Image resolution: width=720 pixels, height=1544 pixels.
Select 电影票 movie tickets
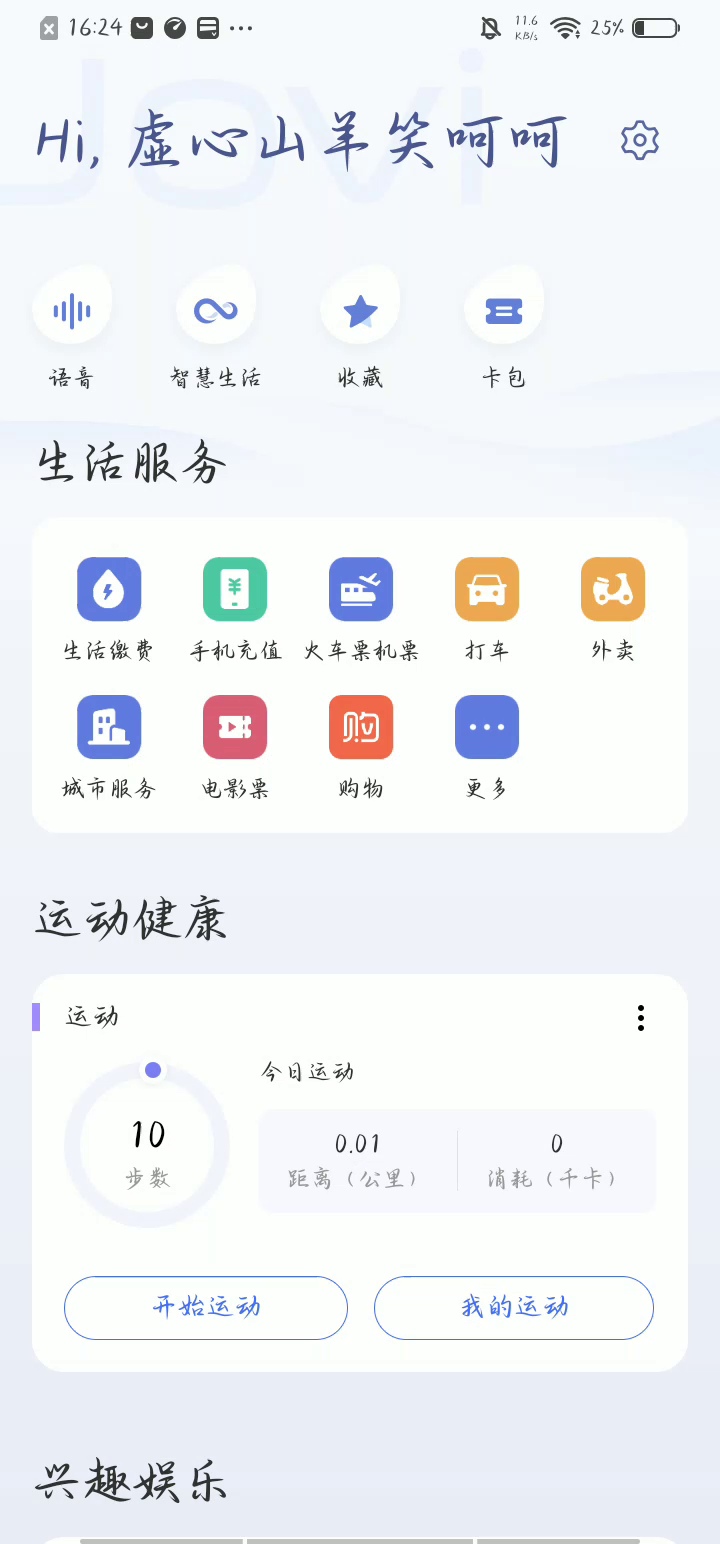point(235,728)
